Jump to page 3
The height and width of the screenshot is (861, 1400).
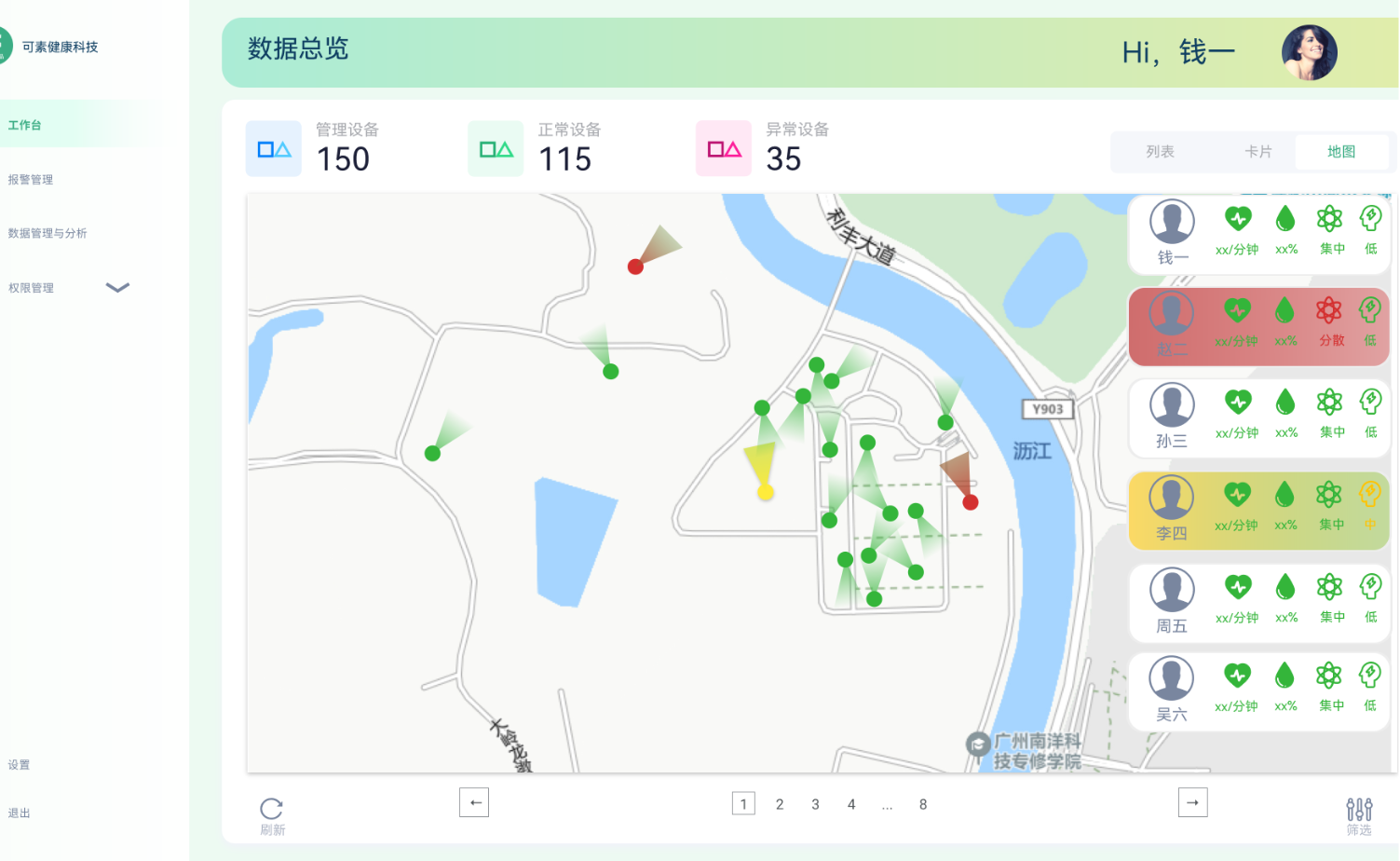point(815,804)
